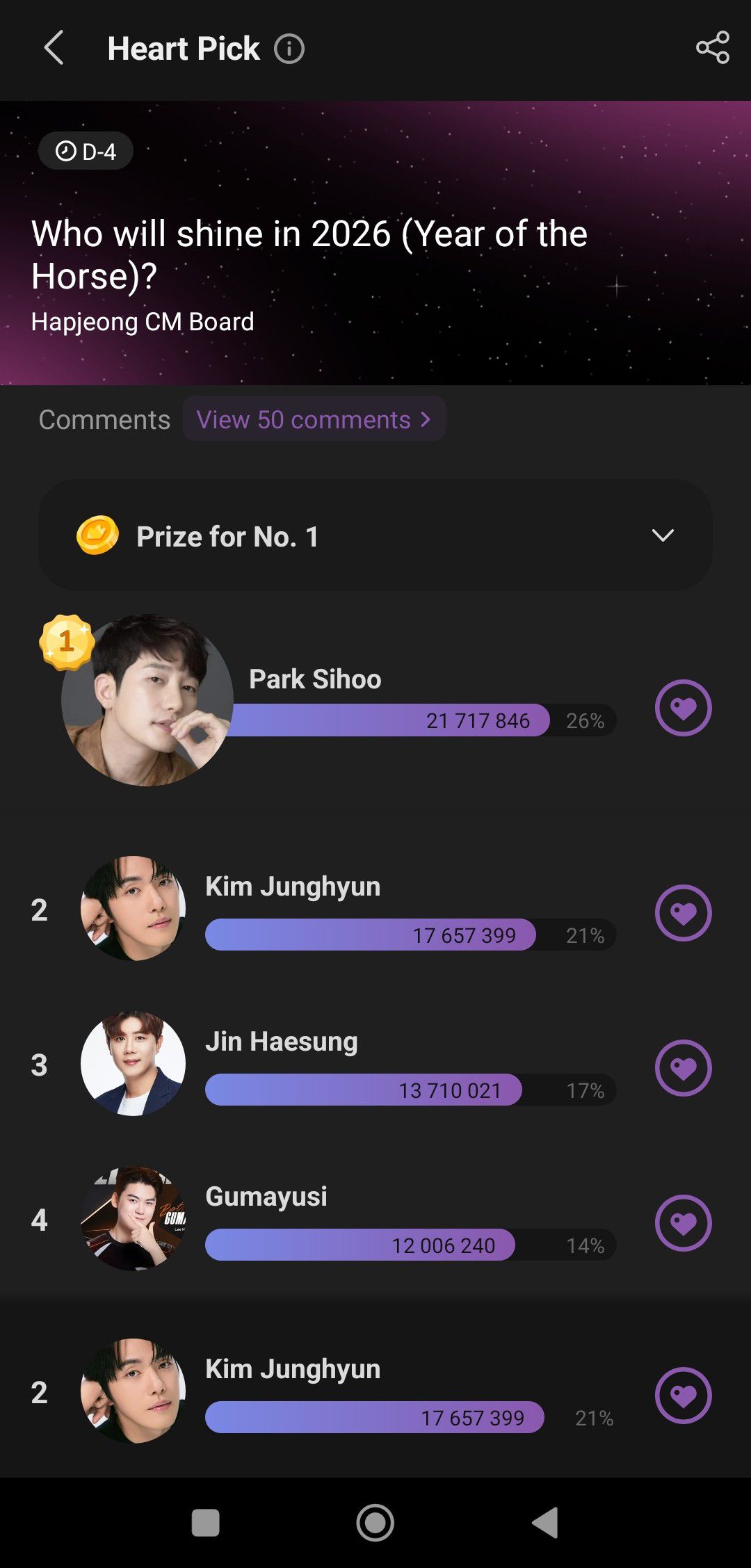The width and height of the screenshot is (751, 1568).
Task: Vote a heart for Park Sihoo
Action: (x=683, y=708)
